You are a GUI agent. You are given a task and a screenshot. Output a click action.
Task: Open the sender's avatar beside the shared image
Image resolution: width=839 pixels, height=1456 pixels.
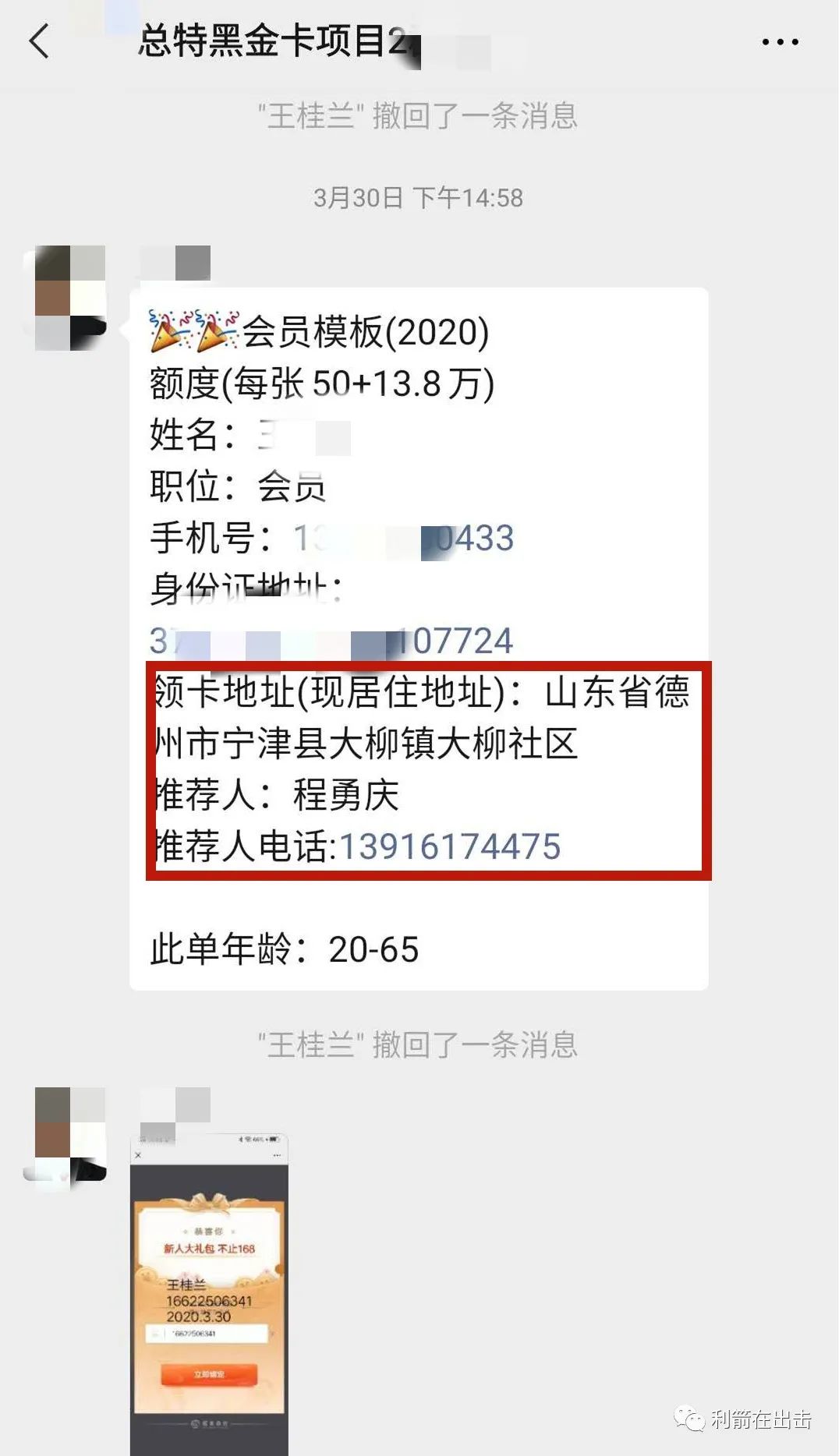tap(70, 1134)
